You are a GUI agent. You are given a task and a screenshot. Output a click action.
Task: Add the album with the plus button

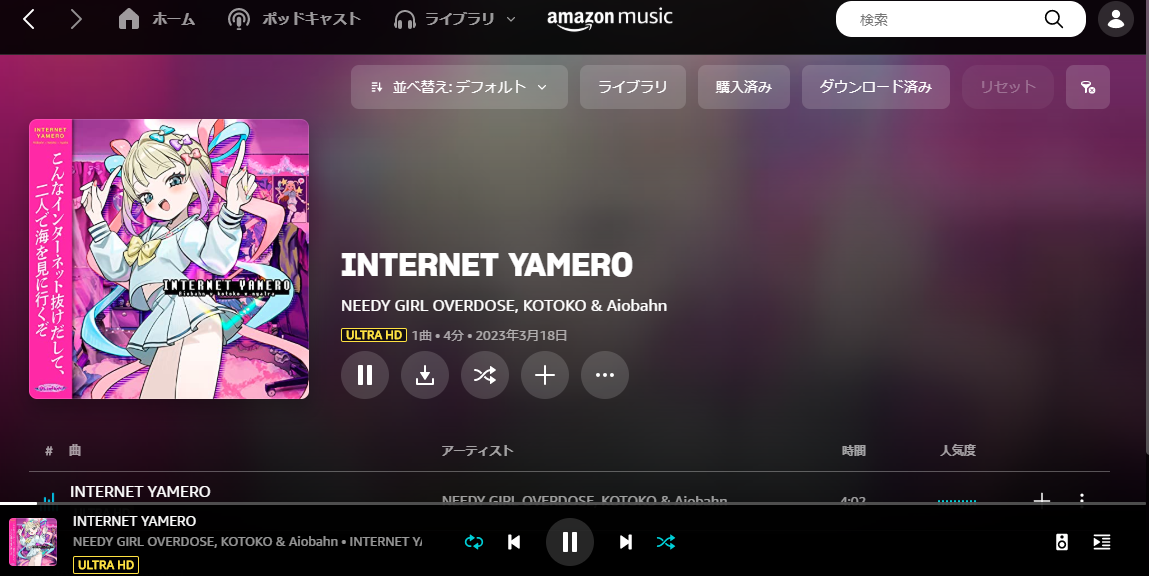545,375
